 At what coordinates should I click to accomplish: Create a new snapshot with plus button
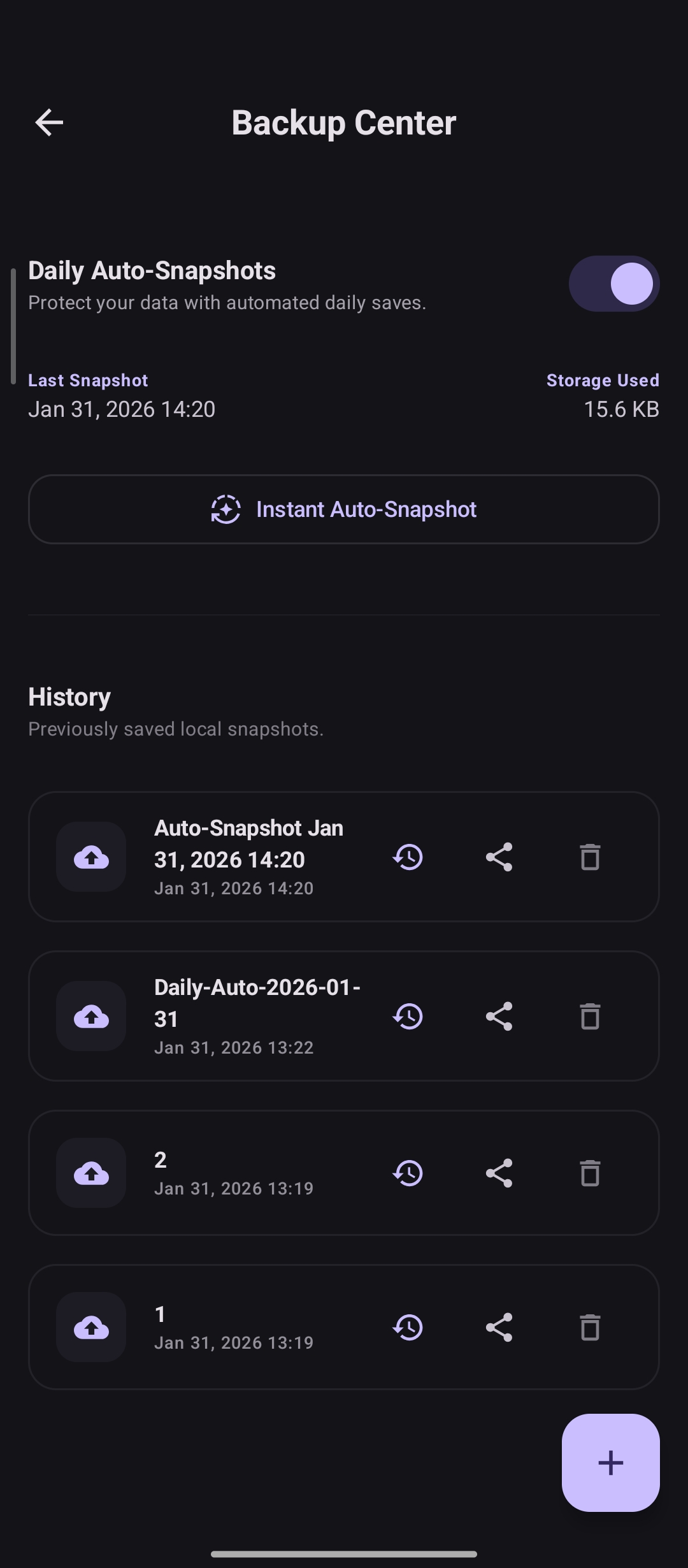[x=610, y=1462]
